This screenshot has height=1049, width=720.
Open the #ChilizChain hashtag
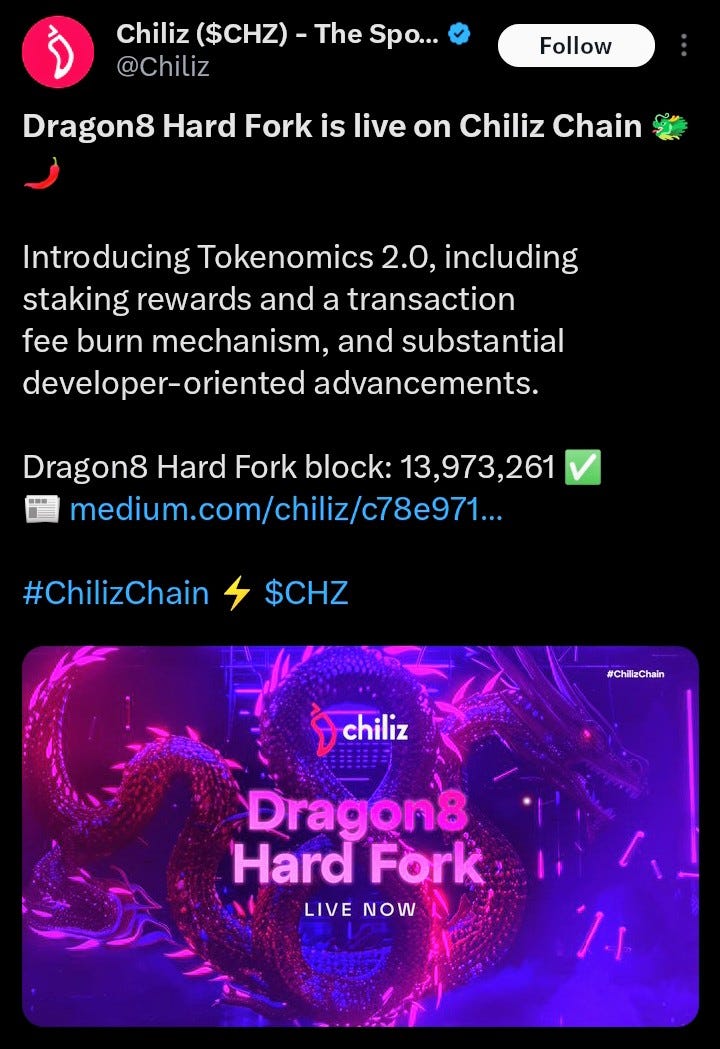pyautogui.click(x=115, y=593)
